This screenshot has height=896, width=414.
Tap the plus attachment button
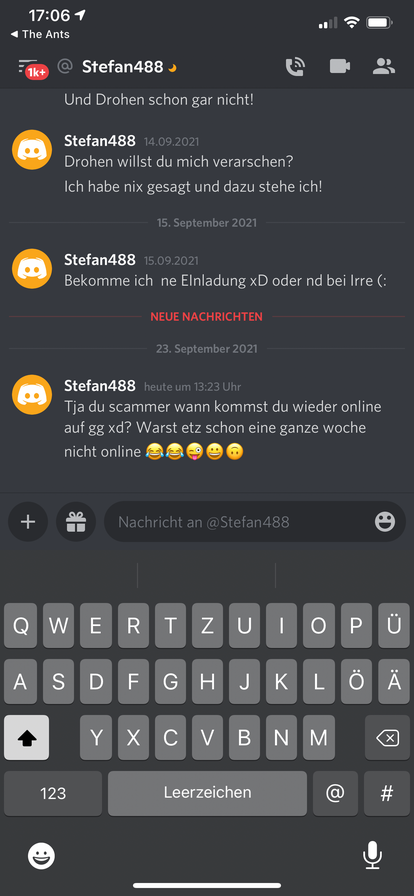point(28,522)
